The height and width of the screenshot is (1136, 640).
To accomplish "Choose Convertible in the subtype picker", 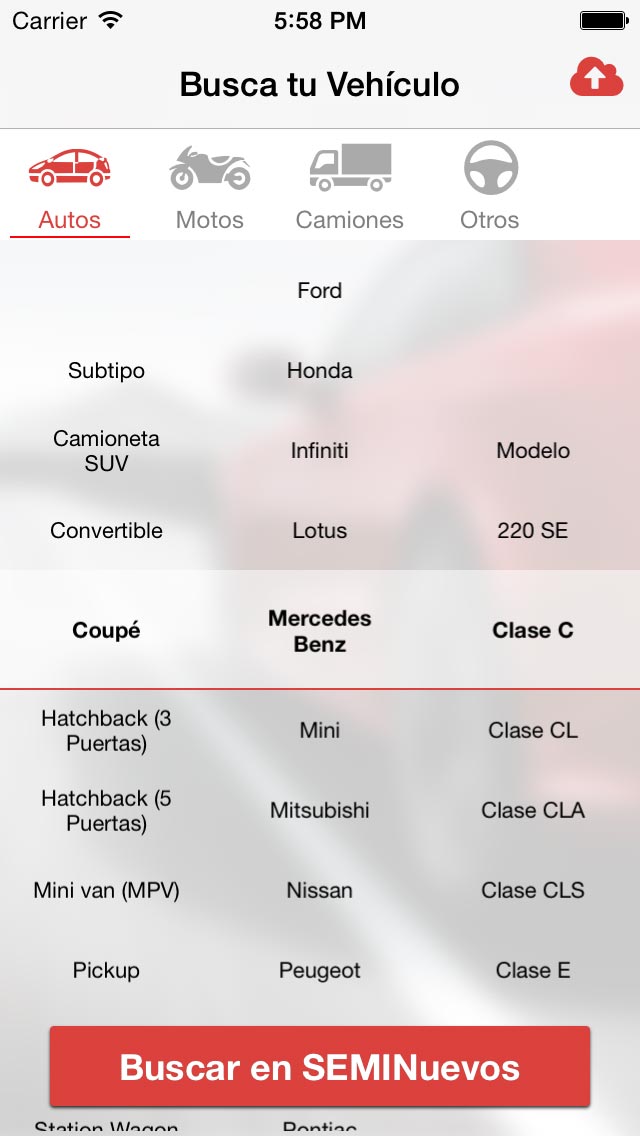I will [x=107, y=530].
